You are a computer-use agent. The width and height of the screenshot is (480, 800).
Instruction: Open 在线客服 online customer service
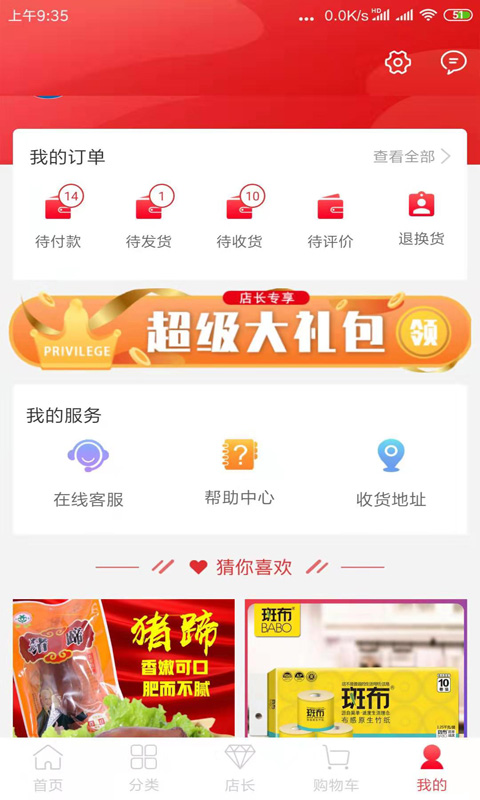88,473
